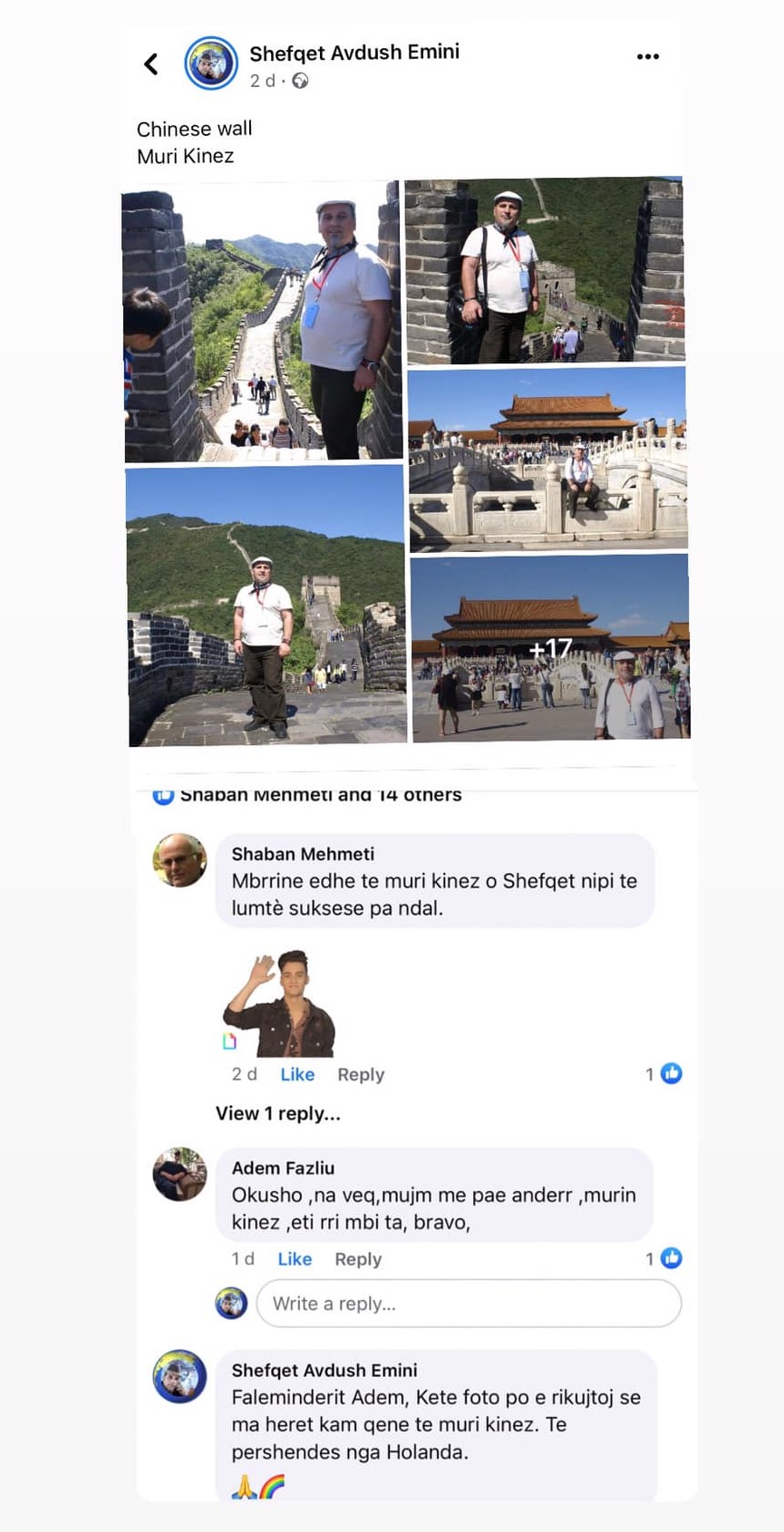The width and height of the screenshot is (784, 1532).
Task: Open Shaban Mehmeti's profile avatar
Action: [x=179, y=859]
